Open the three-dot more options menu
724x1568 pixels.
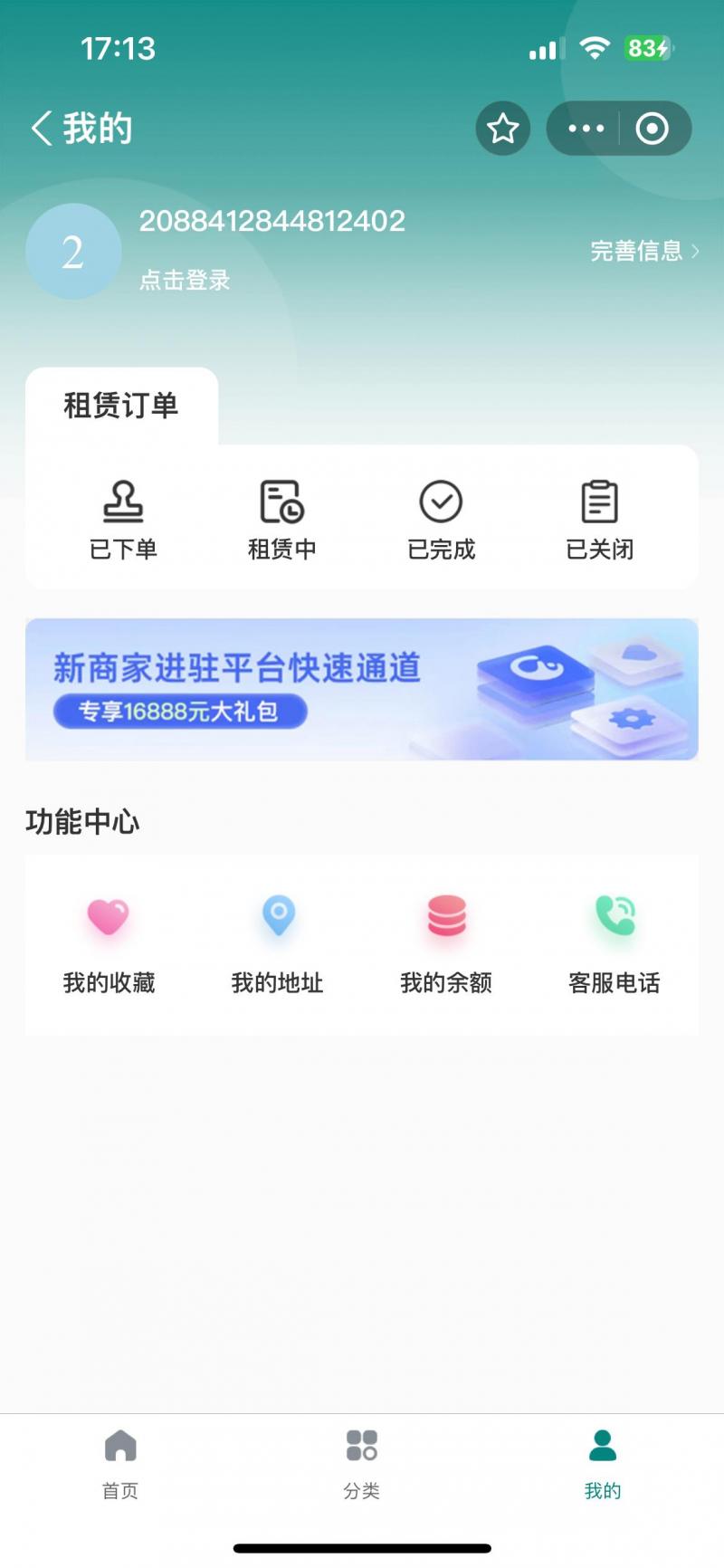[586, 129]
